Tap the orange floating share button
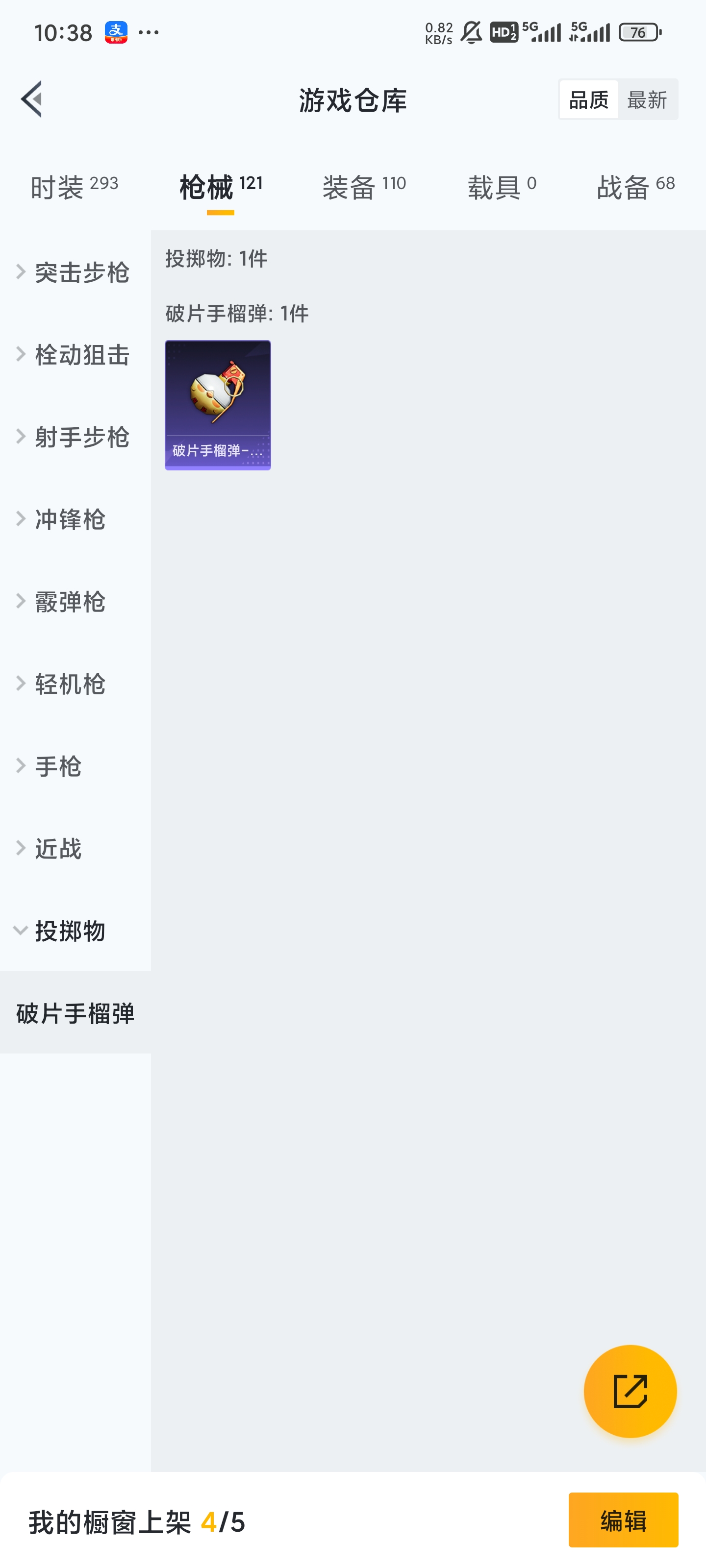 tap(630, 1391)
